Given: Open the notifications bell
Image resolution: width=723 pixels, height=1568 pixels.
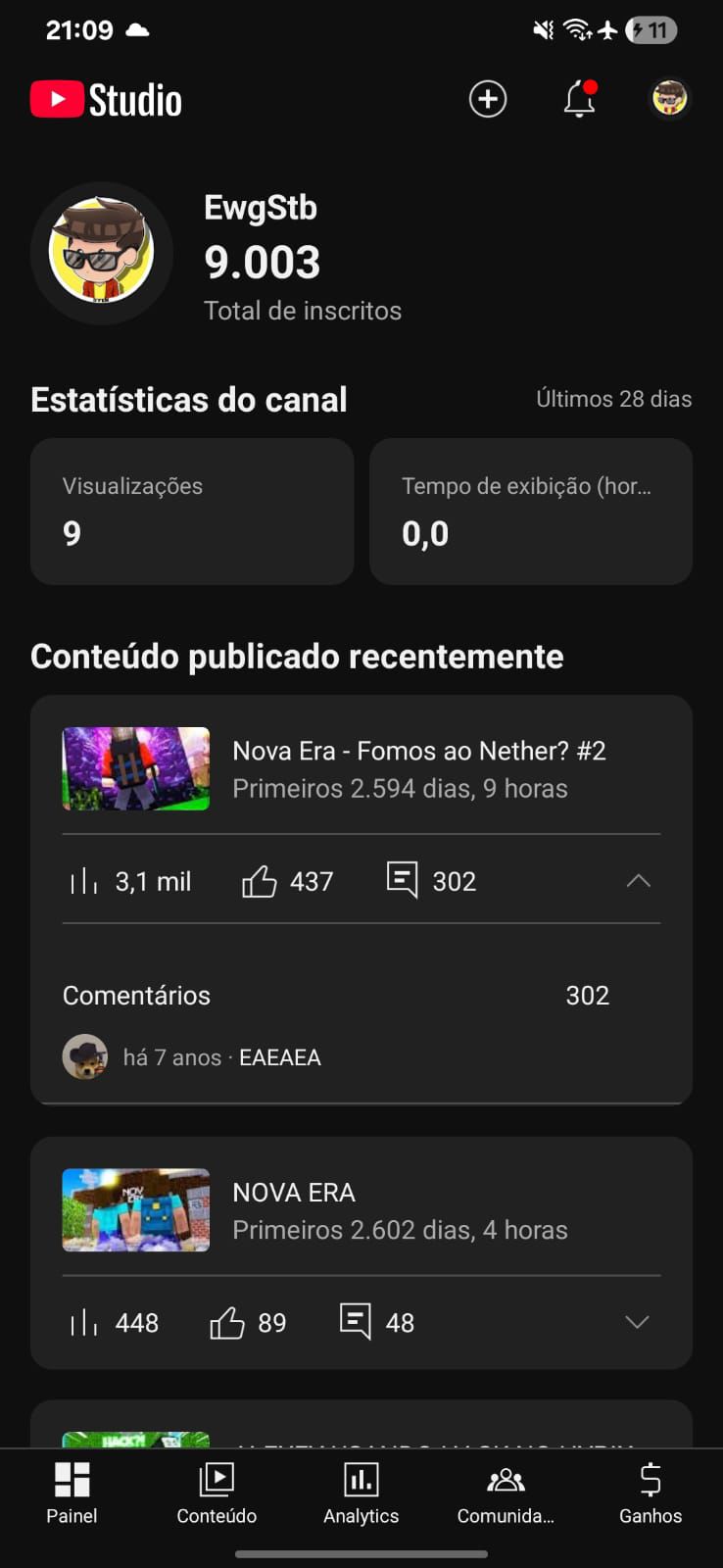Looking at the screenshot, I should click(579, 99).
